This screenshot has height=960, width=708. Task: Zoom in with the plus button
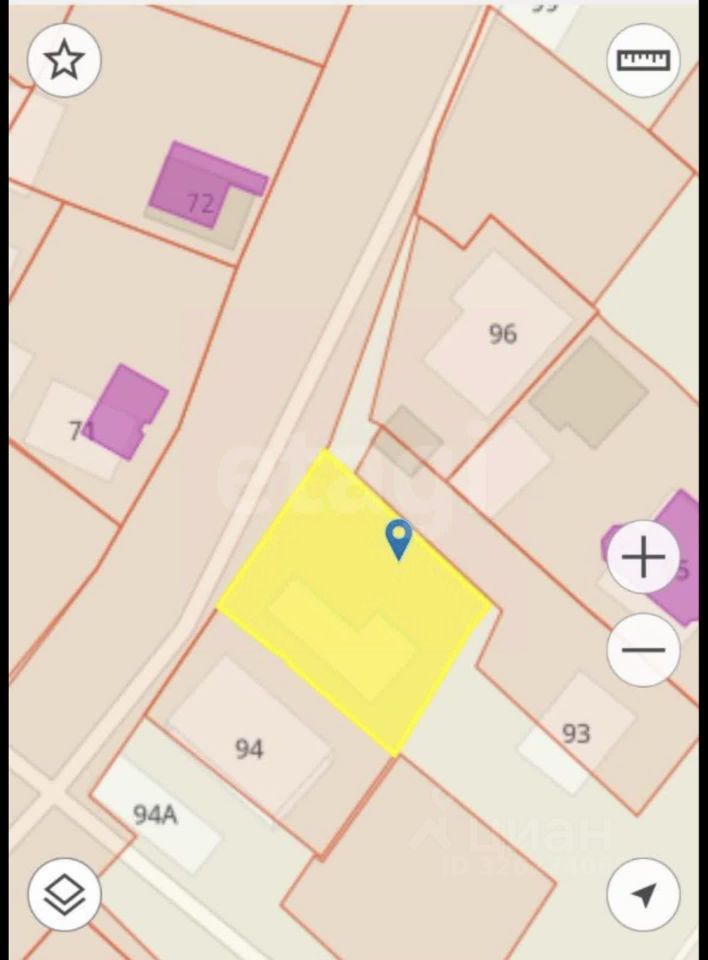[x=643, y=557]
